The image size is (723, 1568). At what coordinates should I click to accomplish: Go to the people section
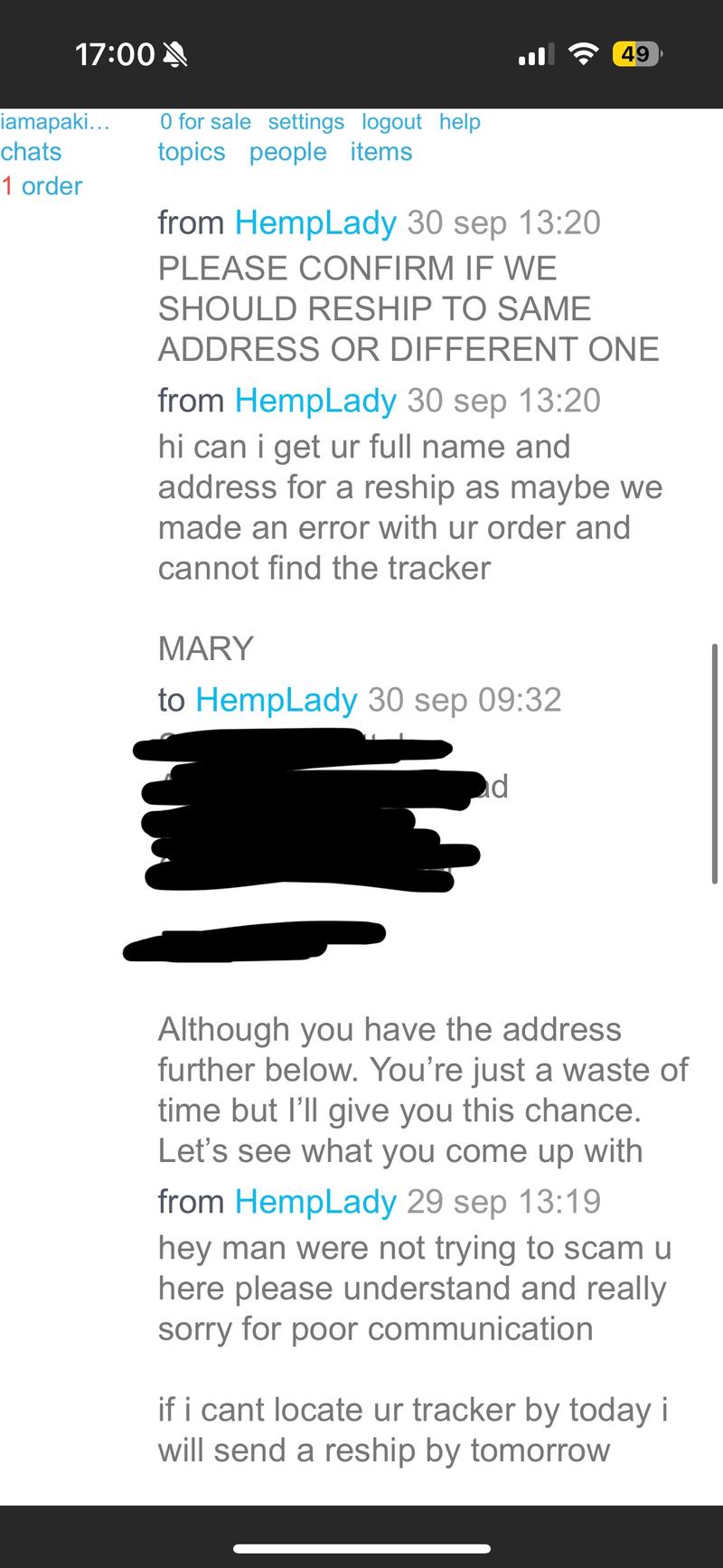[x=287, y=152]
